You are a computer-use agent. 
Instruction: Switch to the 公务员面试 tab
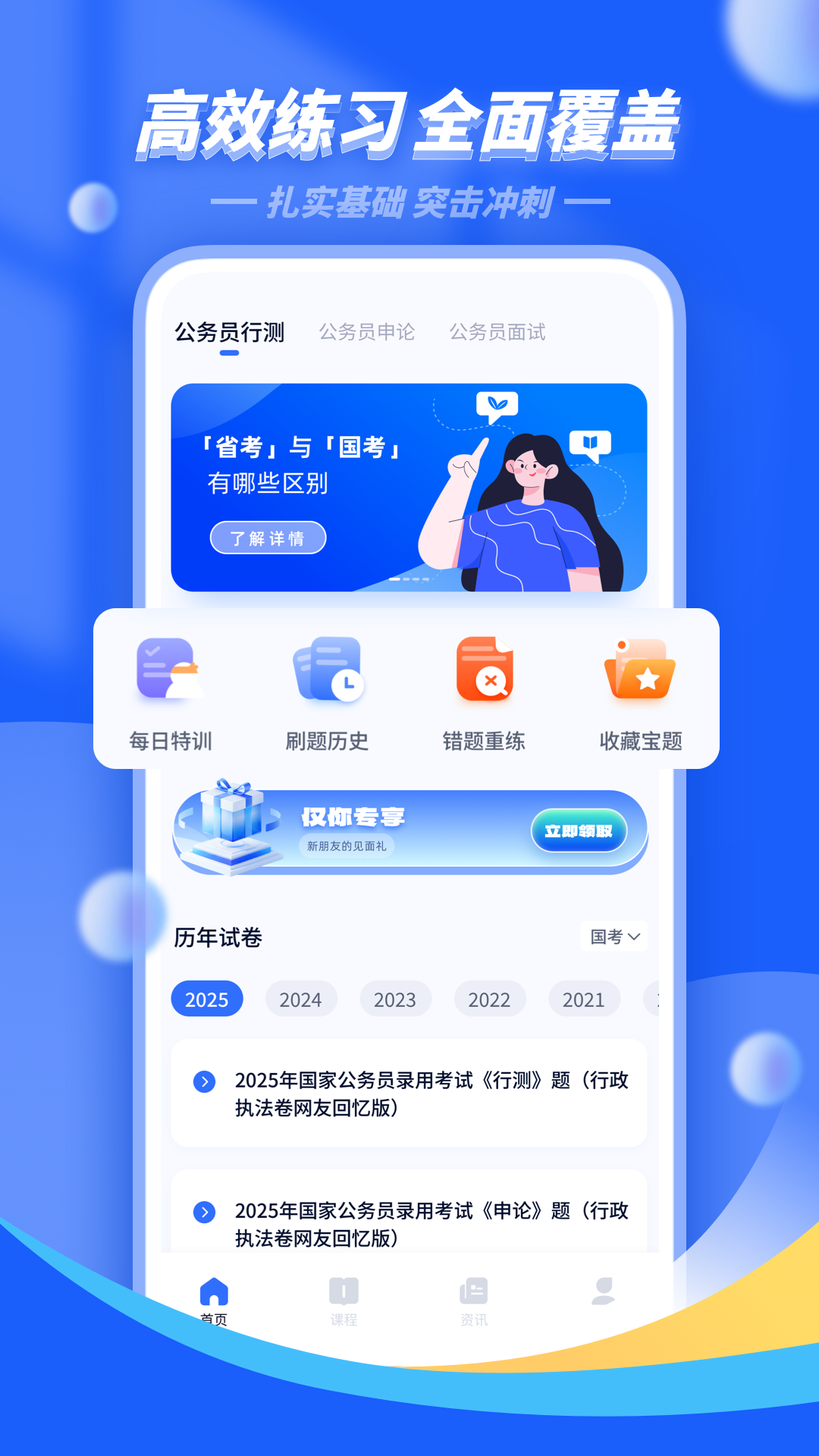tap(498, 332)
